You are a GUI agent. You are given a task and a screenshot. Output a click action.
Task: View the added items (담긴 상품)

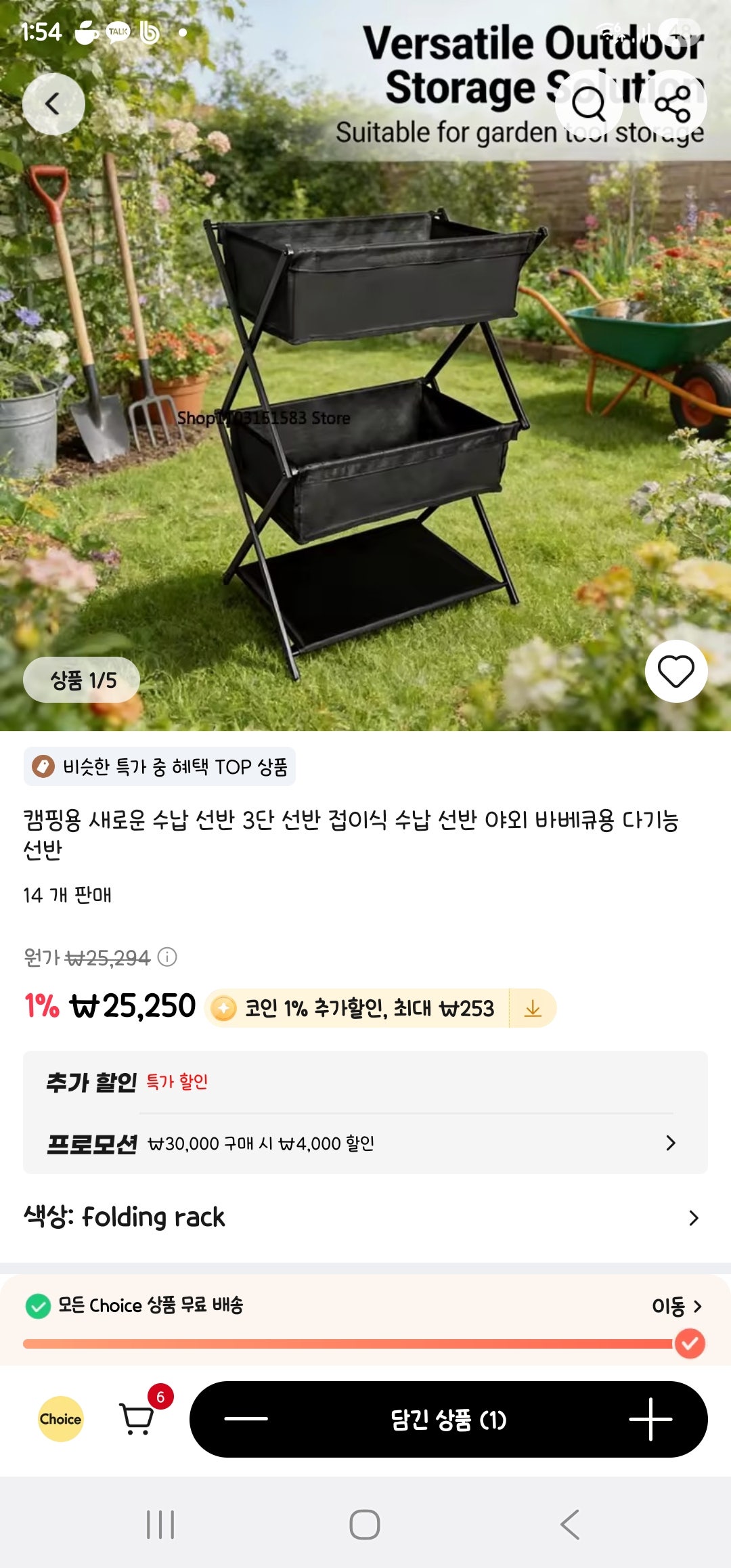point(448,1419)
